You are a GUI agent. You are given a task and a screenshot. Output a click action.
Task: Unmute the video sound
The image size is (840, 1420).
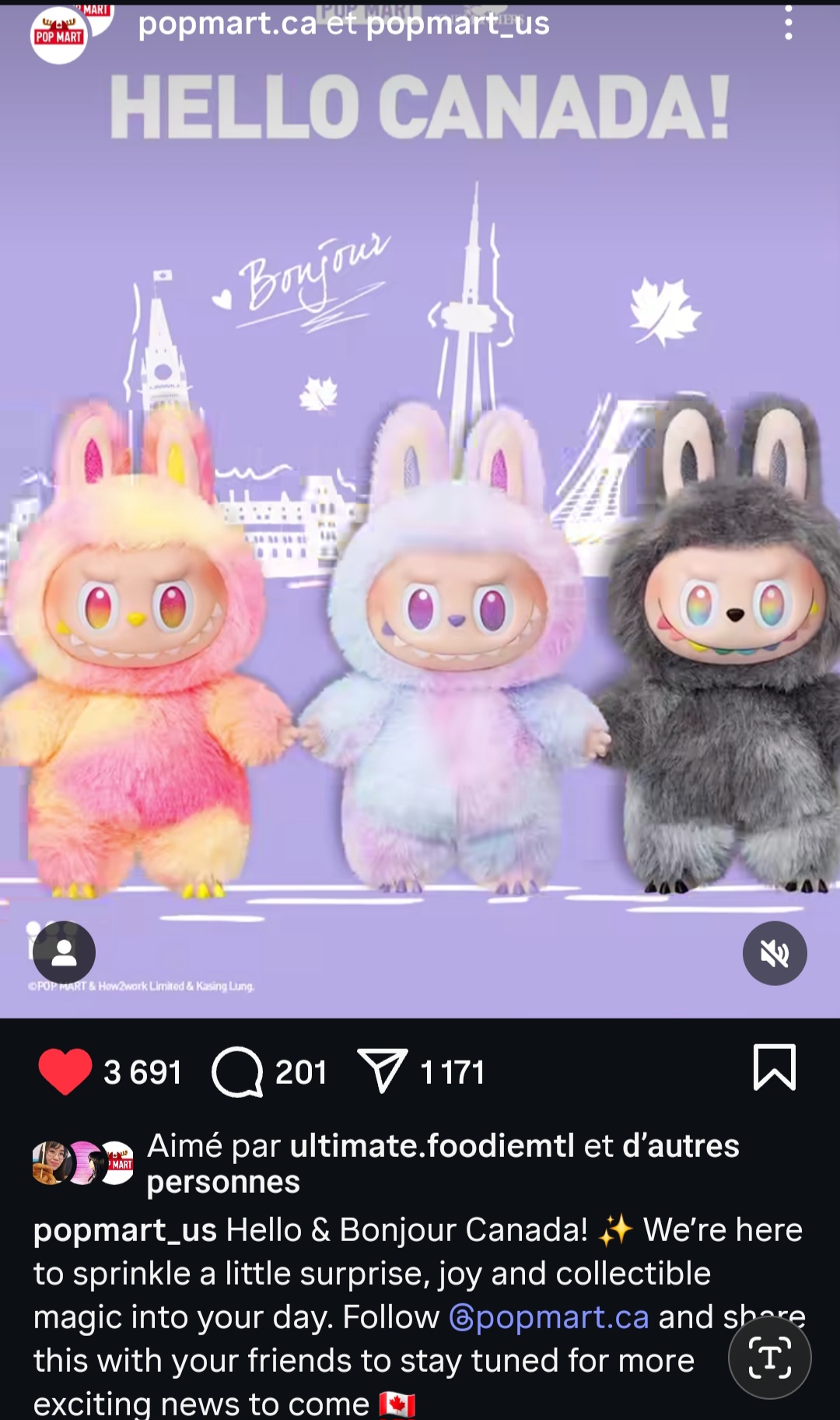click(774, 953)
